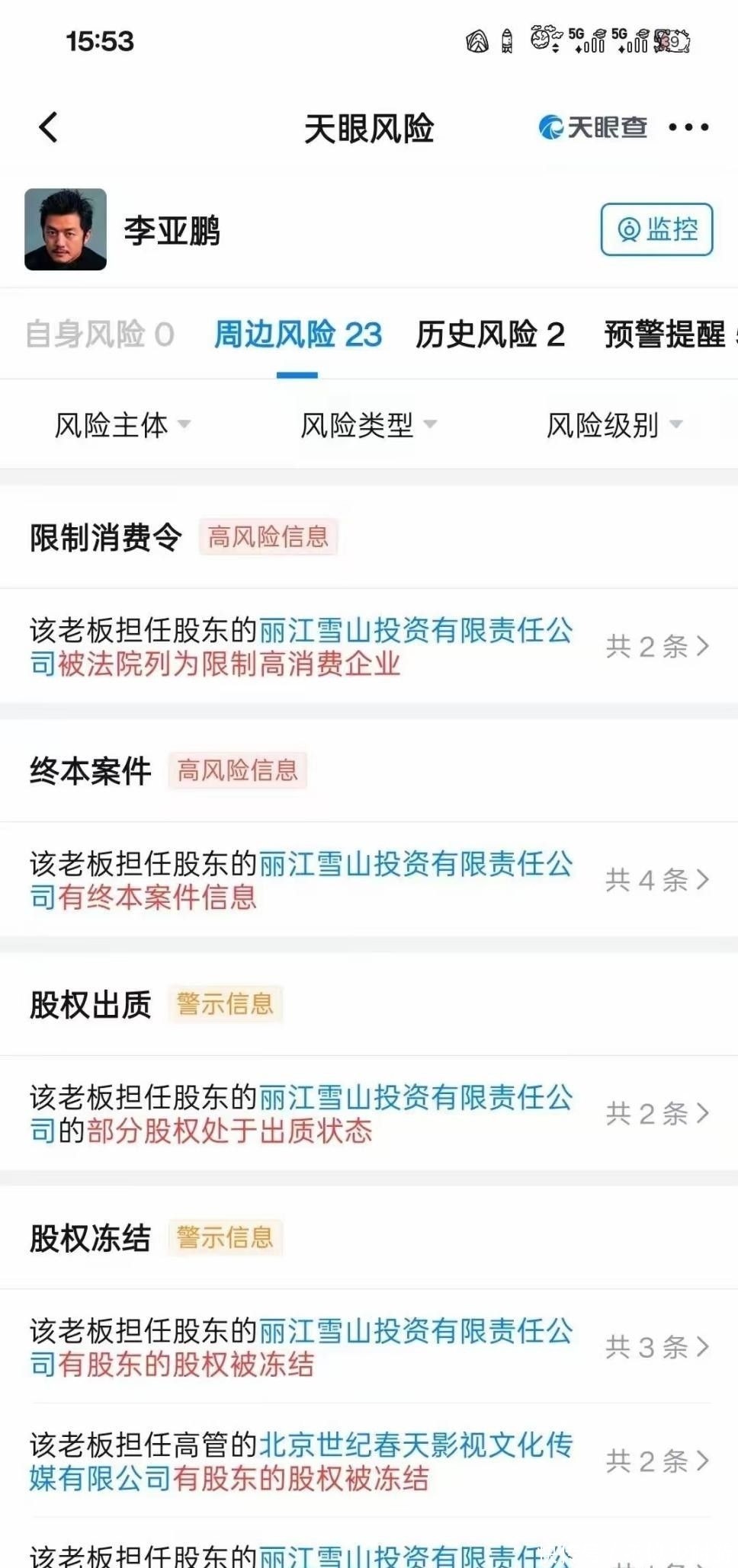Expand the 风险主体 filter dropdown

[122, 424]
